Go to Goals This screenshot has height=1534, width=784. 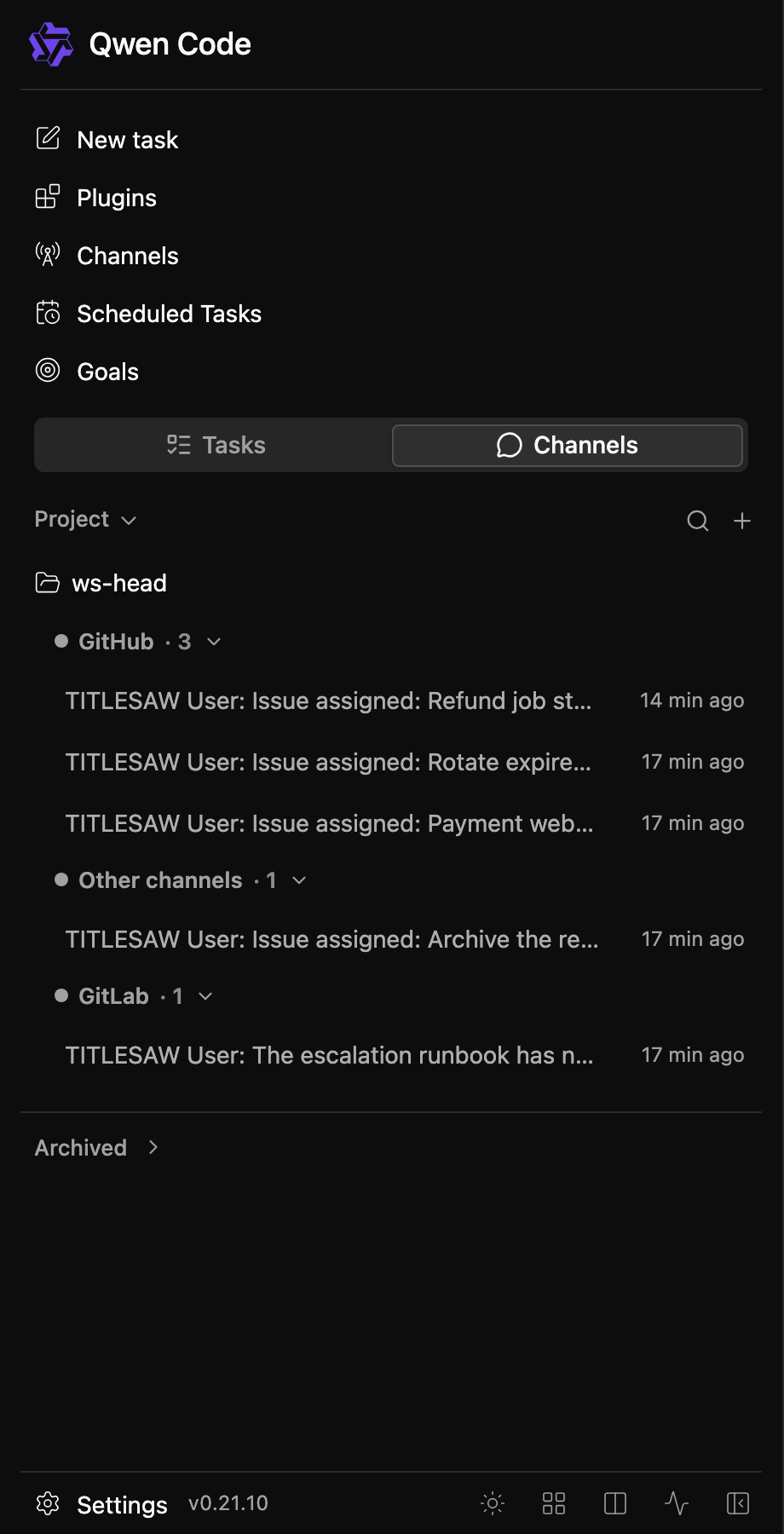pyautogui.click(x=87, y=372)
